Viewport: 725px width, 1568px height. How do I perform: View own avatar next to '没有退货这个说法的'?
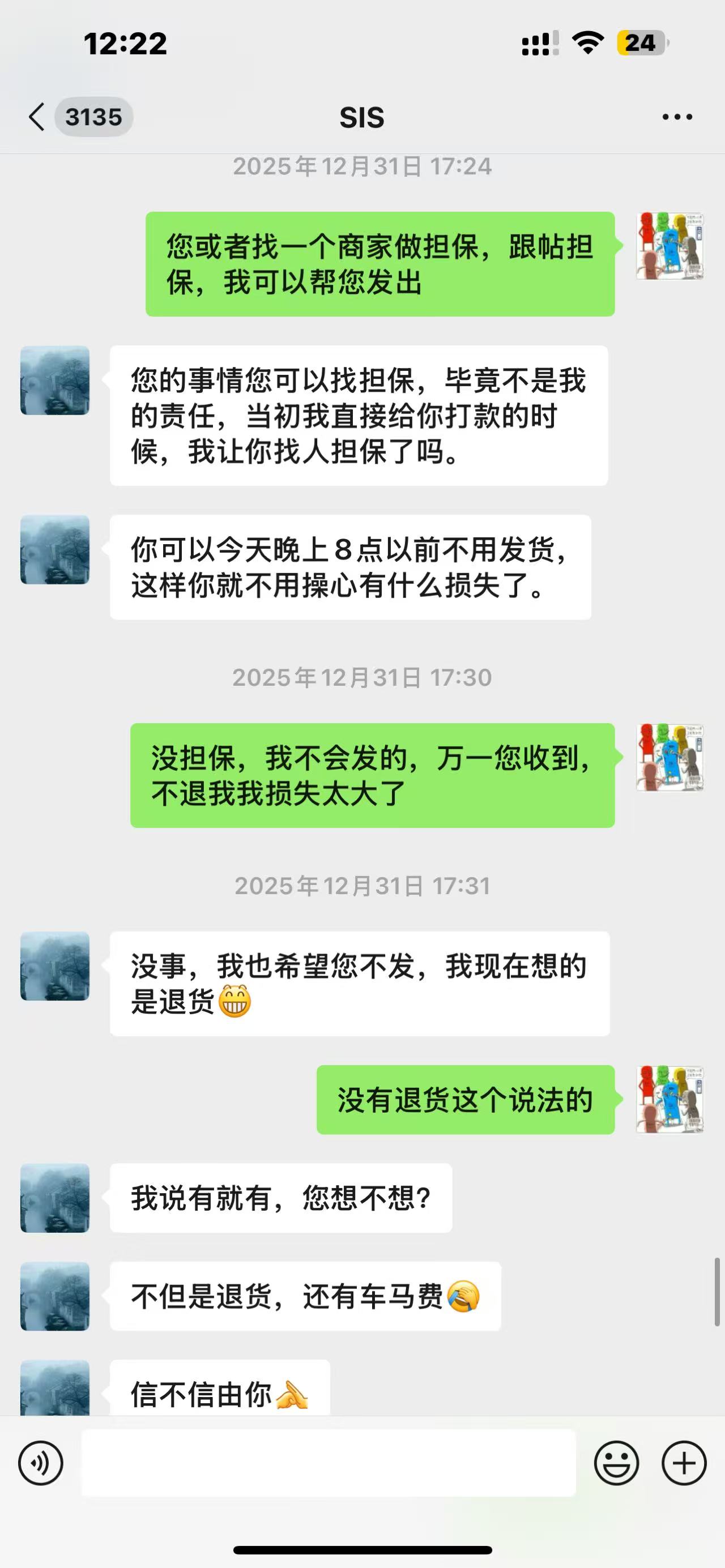(669, 1099)
